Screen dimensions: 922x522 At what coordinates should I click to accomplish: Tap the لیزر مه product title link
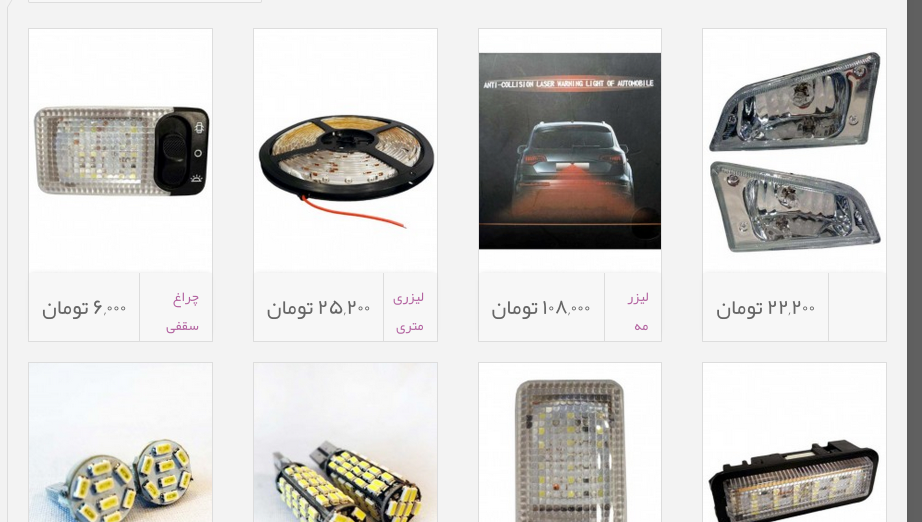pyautogui.click(x=639, y=312)
